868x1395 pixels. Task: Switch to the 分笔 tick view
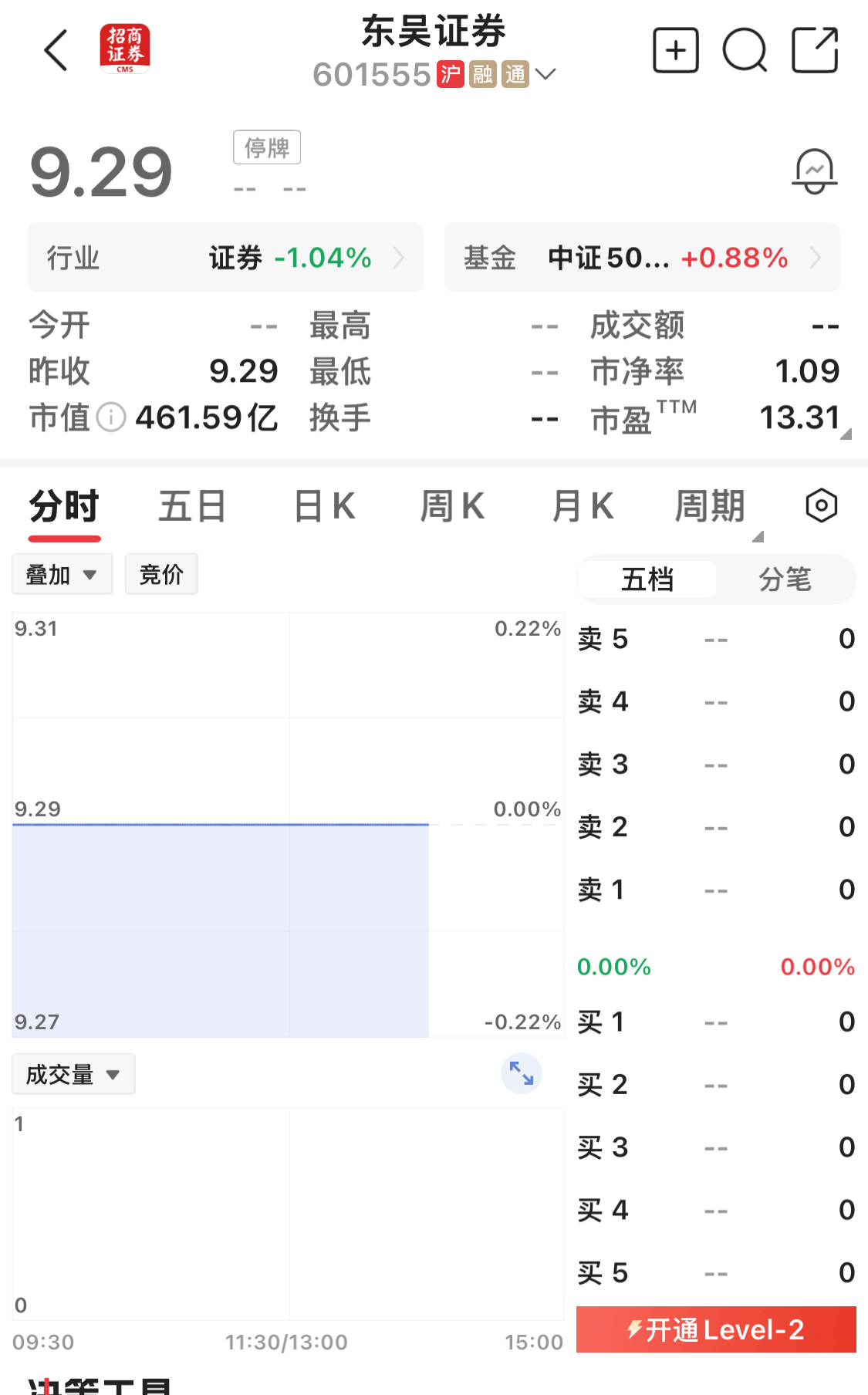(785, 579)
